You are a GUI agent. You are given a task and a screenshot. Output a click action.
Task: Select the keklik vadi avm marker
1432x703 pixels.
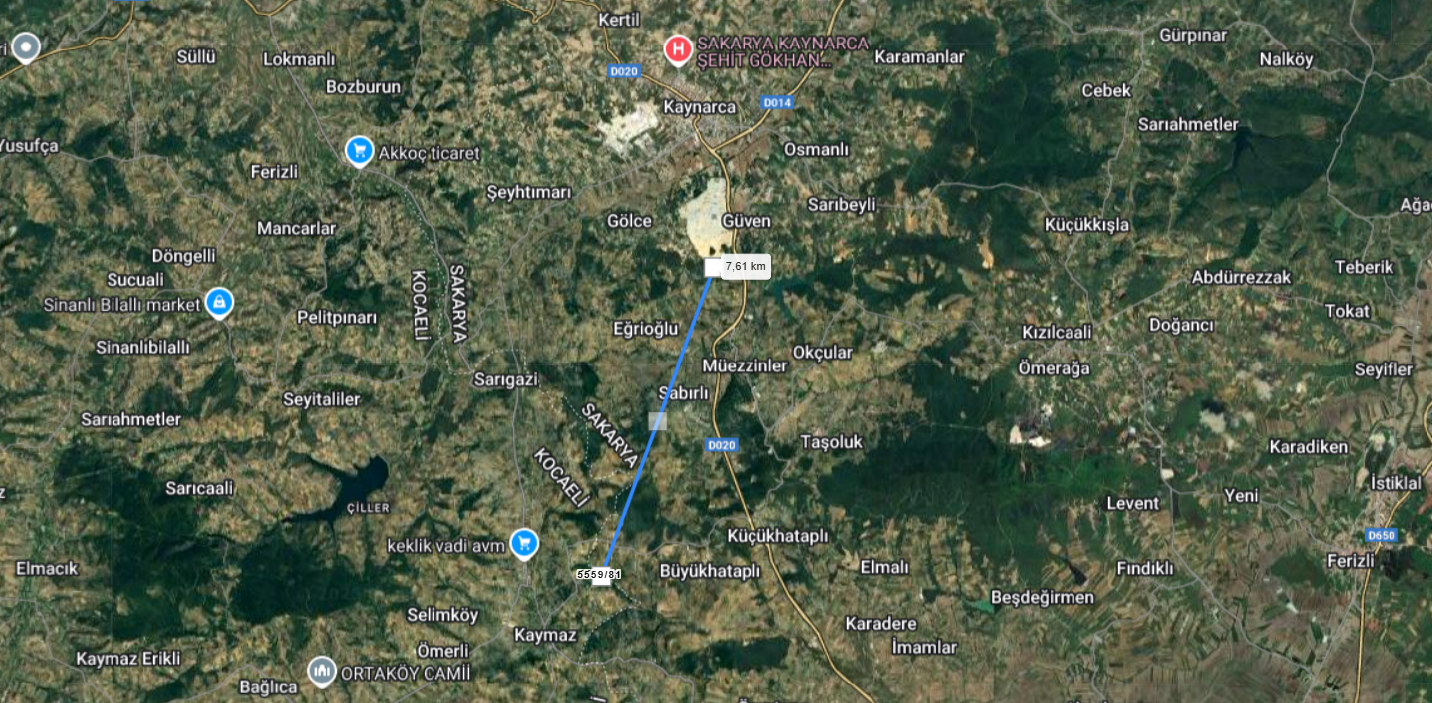pos(524,543)
